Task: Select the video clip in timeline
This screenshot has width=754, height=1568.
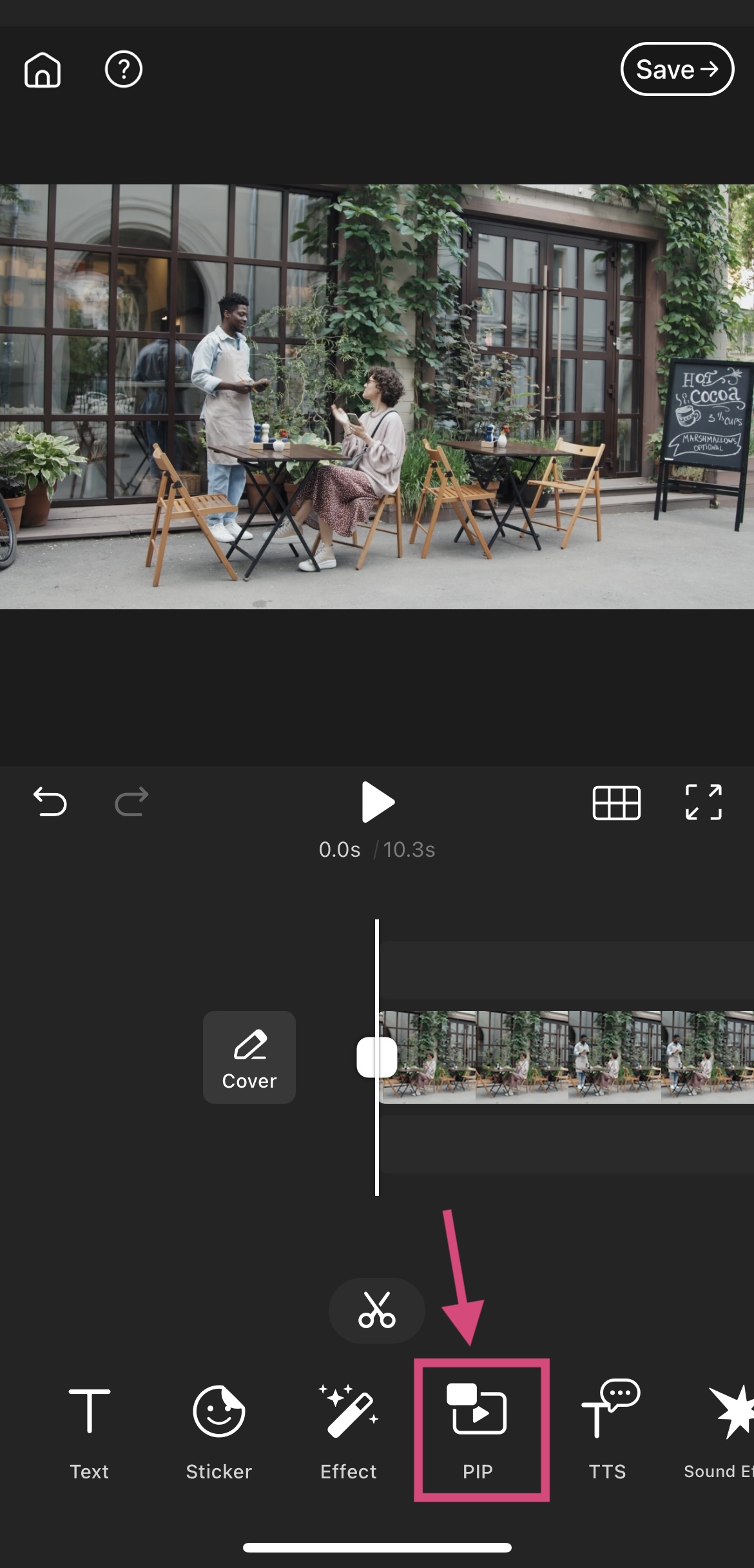Action: click(566, 1057)
